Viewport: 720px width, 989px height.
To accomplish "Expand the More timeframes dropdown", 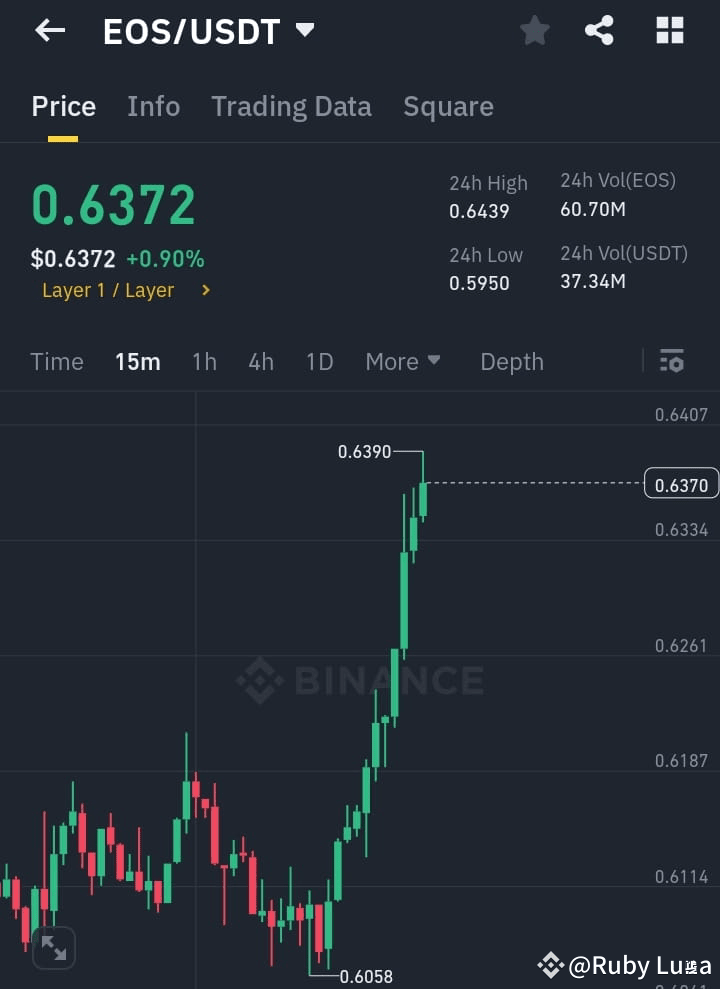I will point(403,362).
